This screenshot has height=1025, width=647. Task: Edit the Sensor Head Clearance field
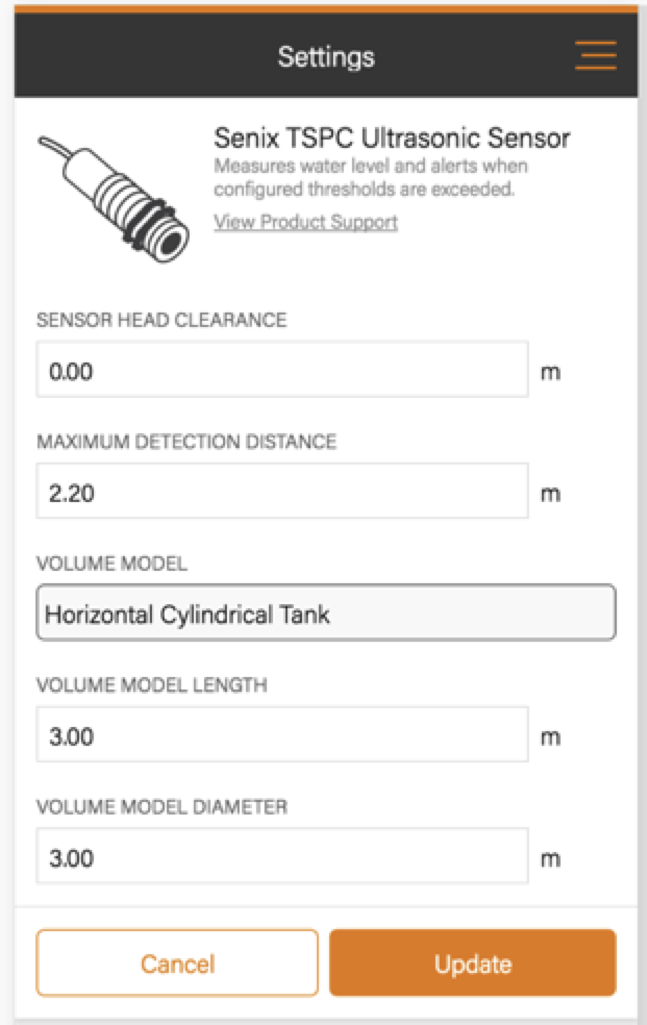pos(282,371)
